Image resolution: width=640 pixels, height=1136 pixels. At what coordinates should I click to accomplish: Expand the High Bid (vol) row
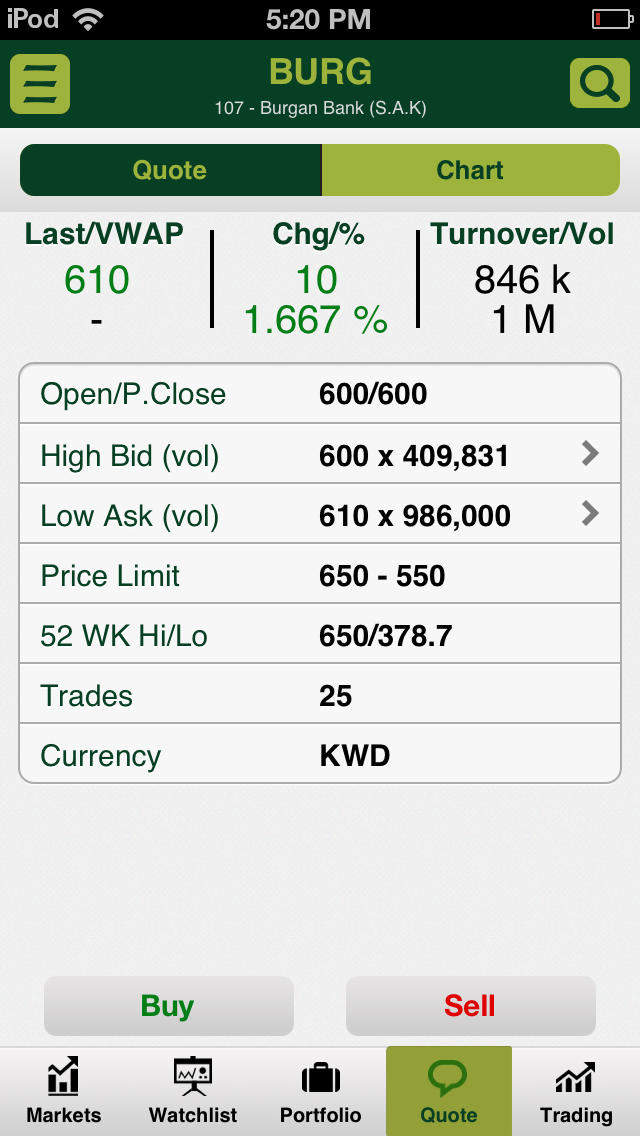(x=320, y=454)
